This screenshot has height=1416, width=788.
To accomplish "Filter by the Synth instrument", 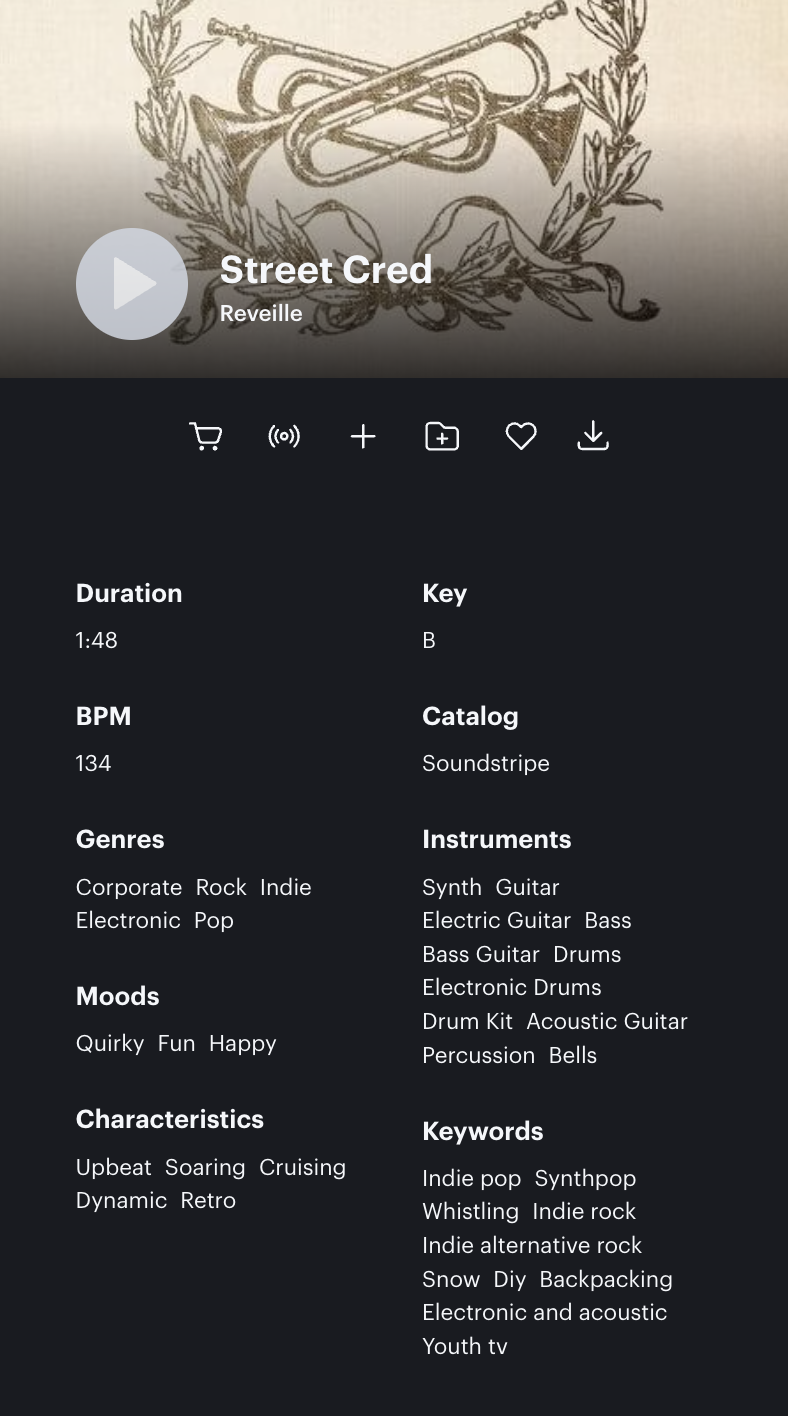I will point(452,887).
